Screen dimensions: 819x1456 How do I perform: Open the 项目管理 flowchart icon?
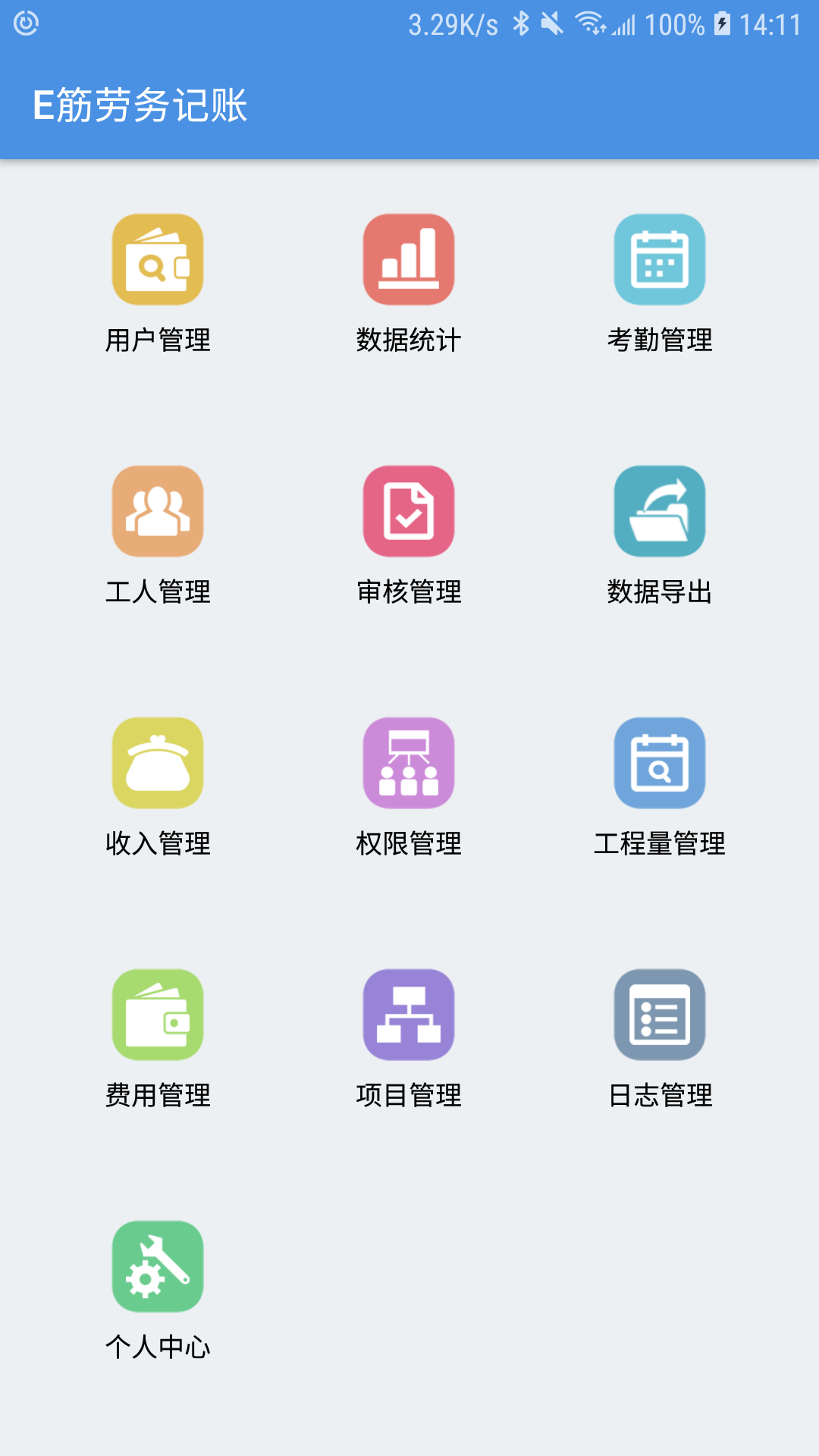point(409,1016)
